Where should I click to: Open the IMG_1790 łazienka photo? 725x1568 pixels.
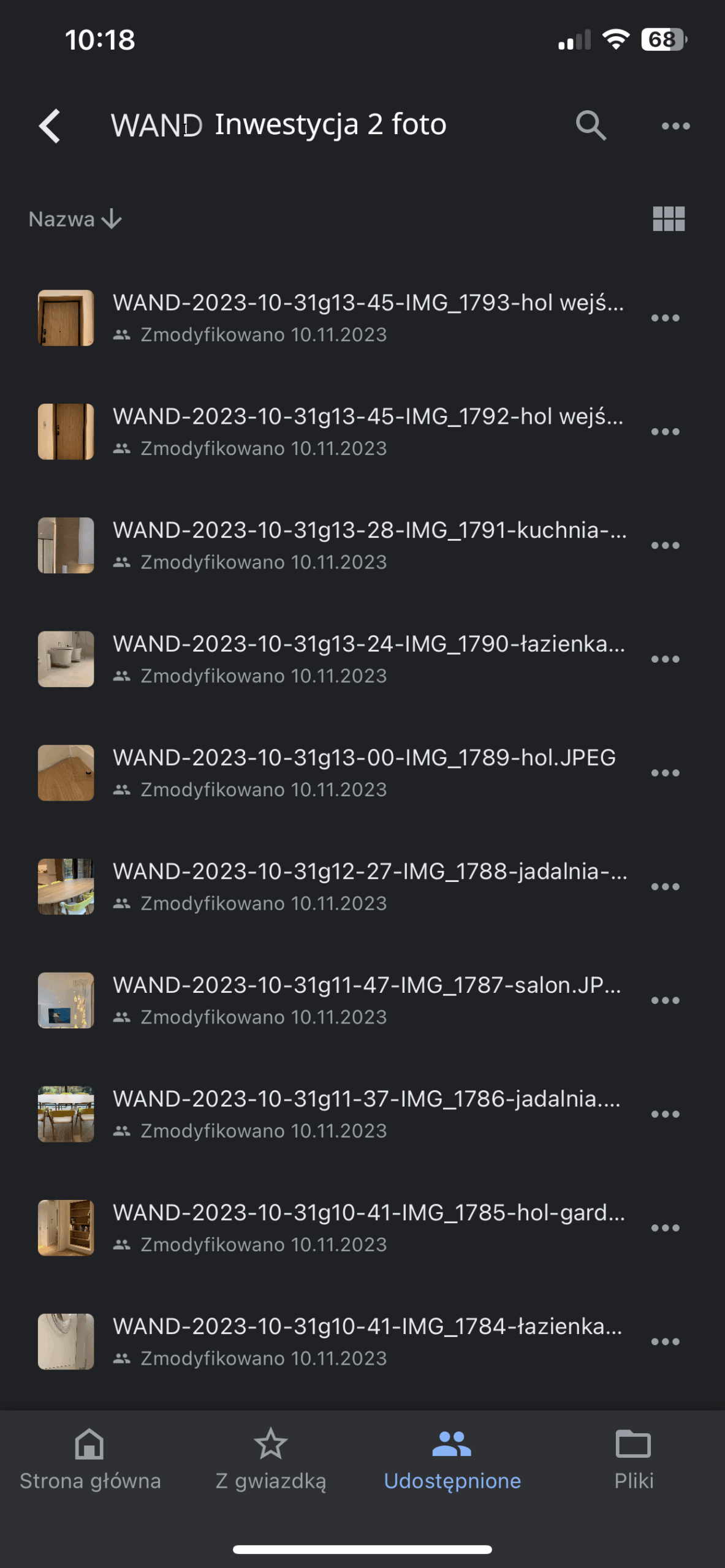(368, 659)
